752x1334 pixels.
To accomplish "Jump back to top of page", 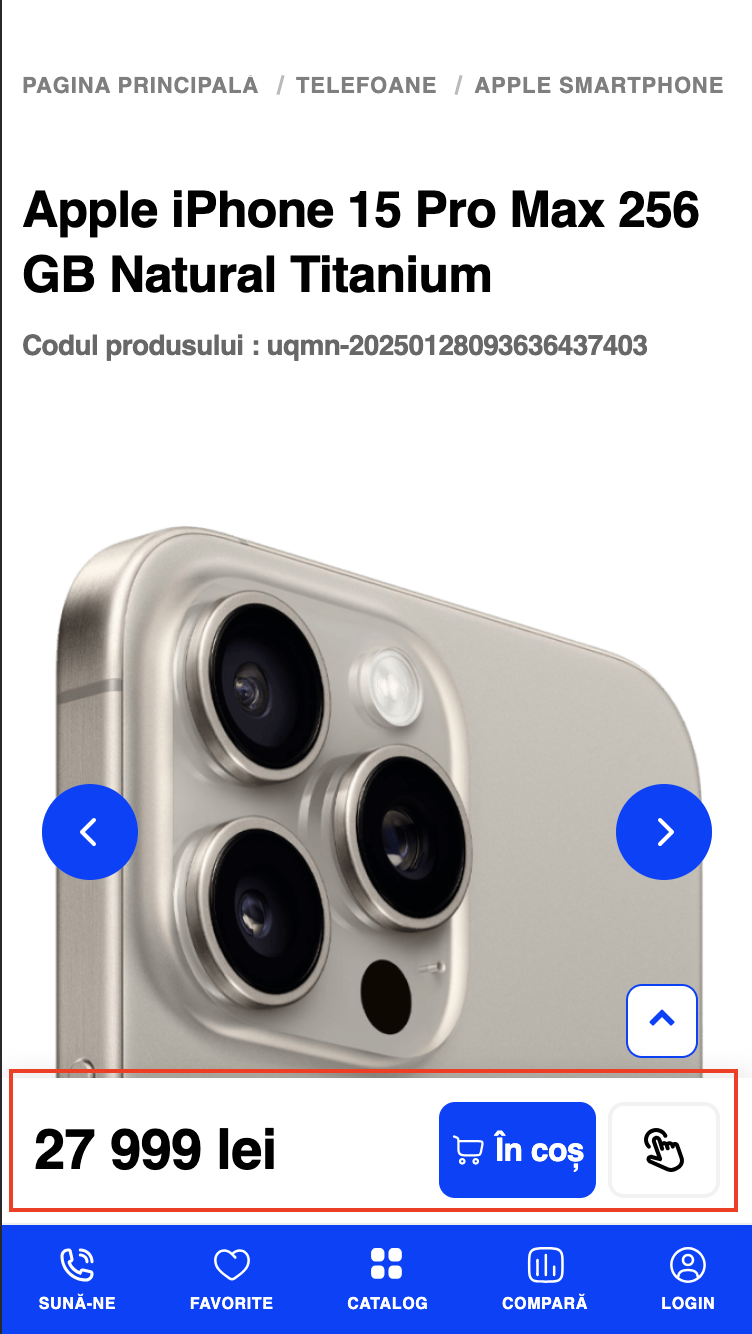I will point(661,1020).
